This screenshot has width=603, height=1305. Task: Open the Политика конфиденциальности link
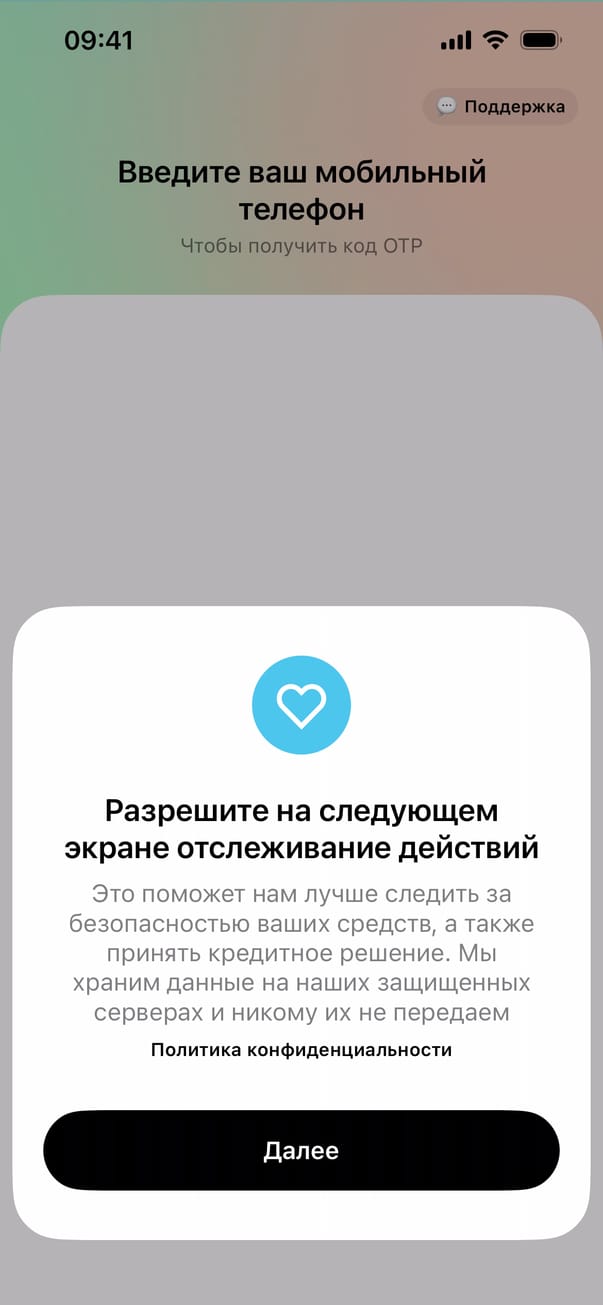tap(301, 1050)
